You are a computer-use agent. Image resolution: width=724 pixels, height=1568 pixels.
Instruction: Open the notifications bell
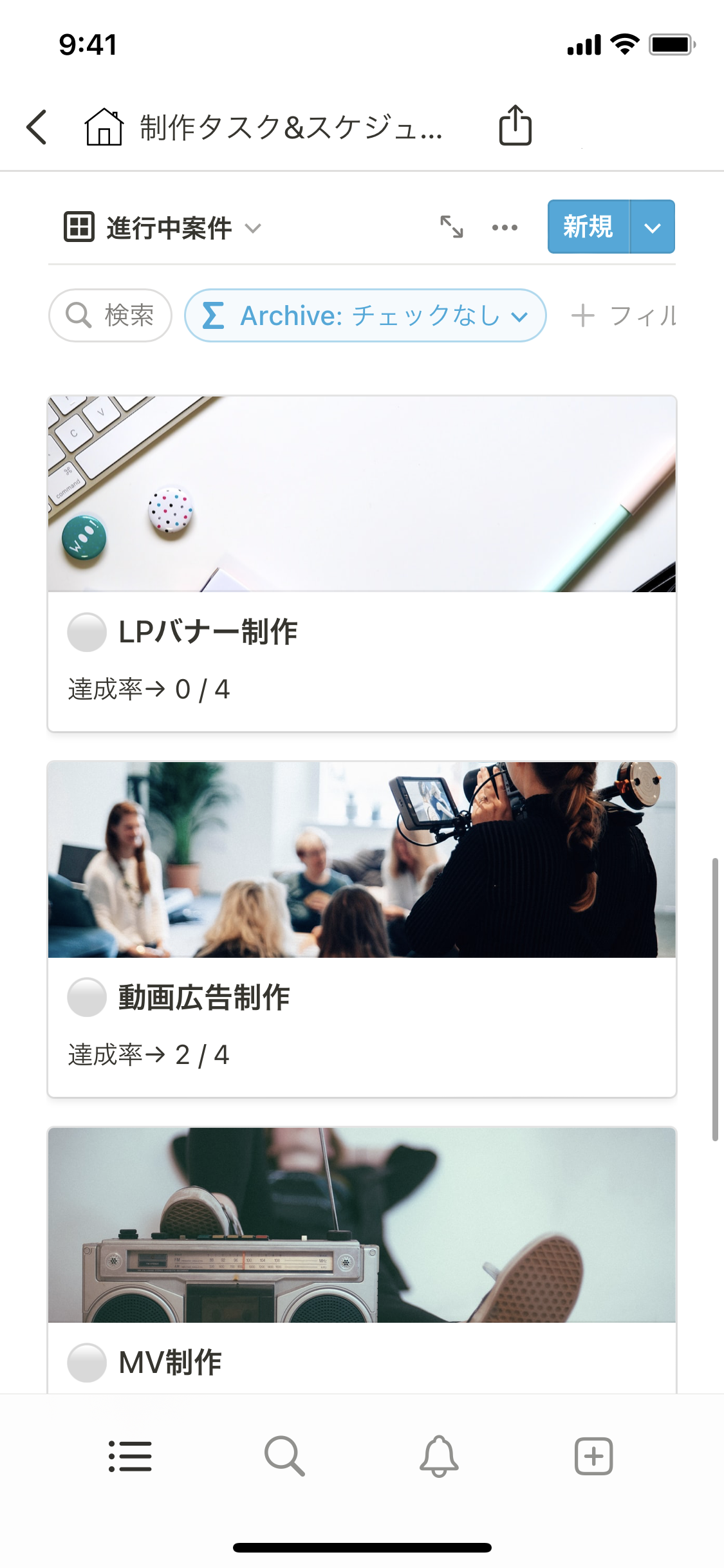[x=439, y=1456]
